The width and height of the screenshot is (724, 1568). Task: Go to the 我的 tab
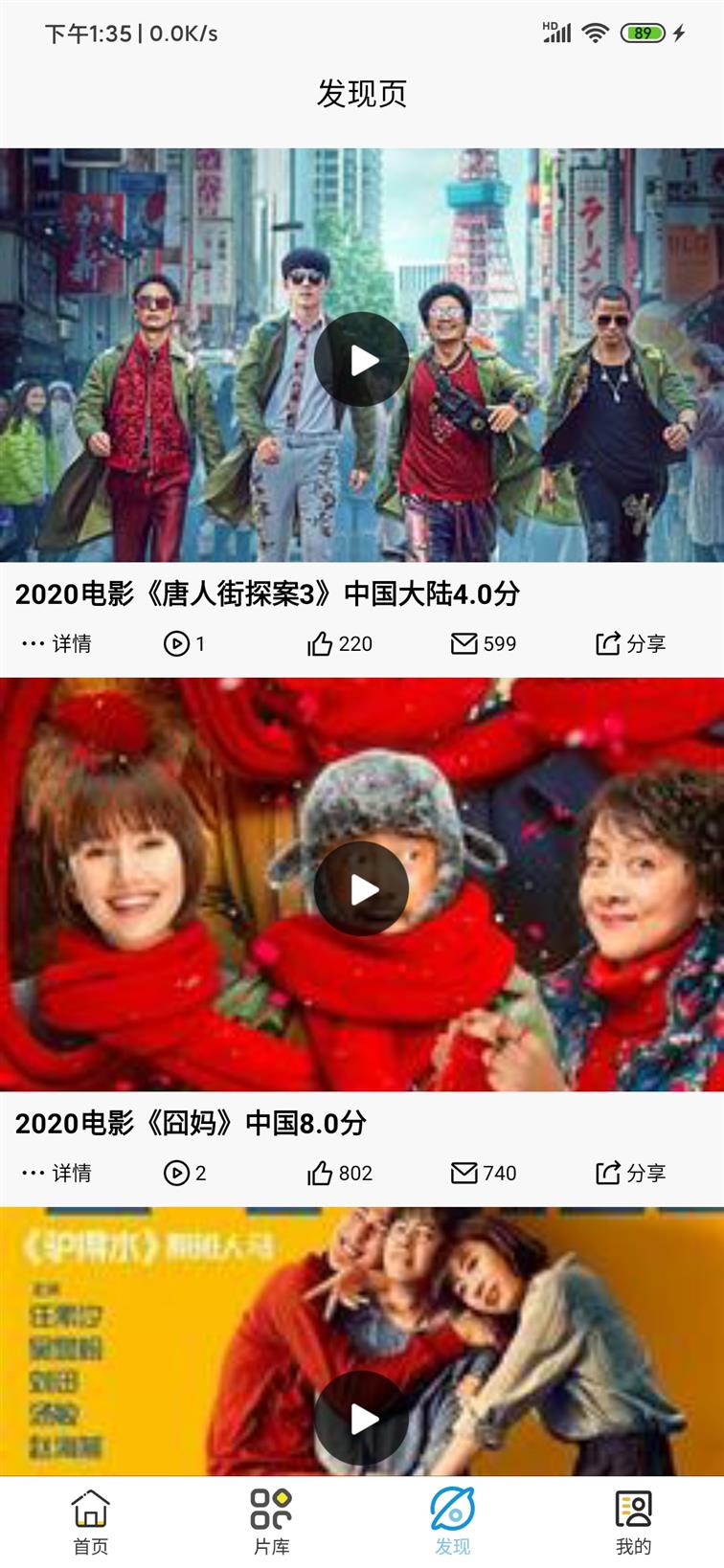point(633,1521)
